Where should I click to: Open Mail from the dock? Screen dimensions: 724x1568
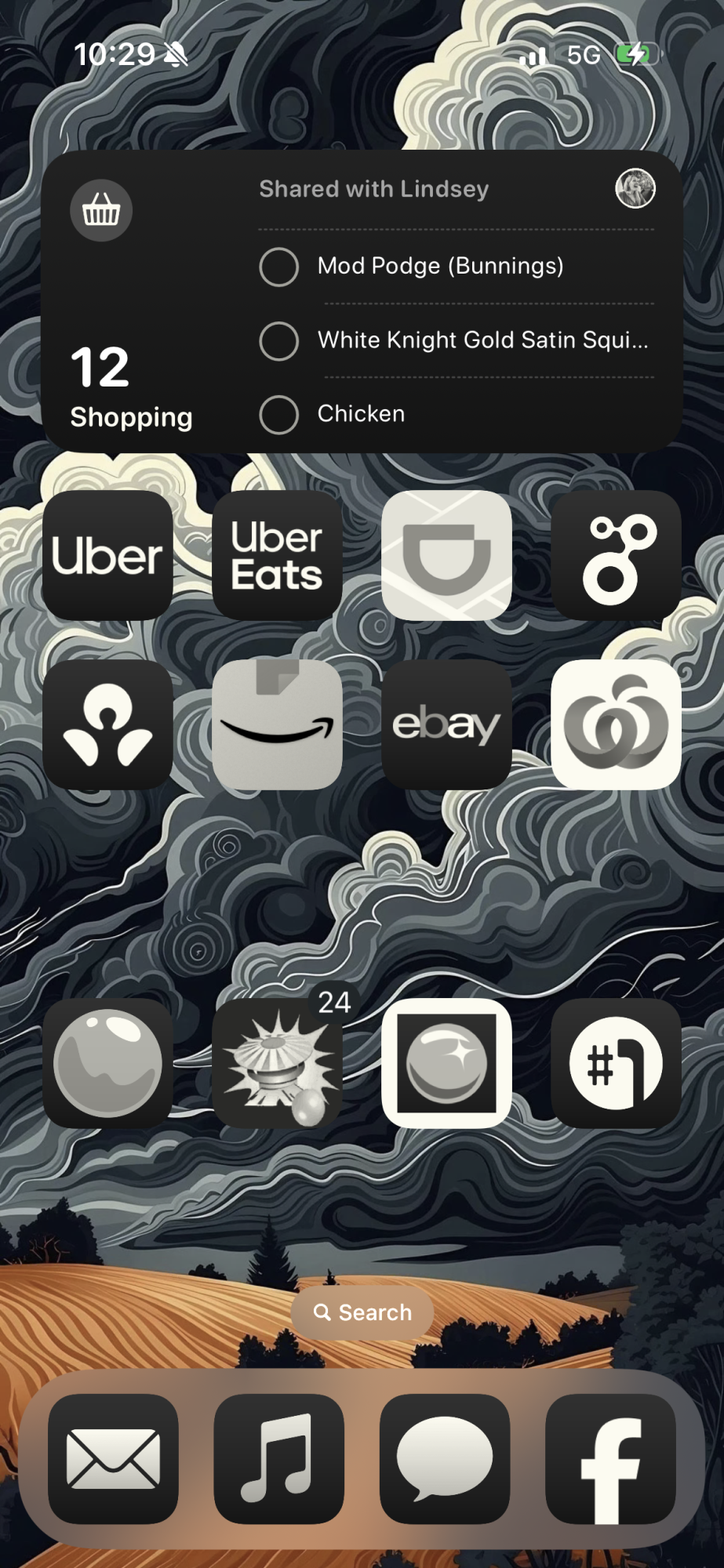pyautogui.click(x=113, y=1458)
